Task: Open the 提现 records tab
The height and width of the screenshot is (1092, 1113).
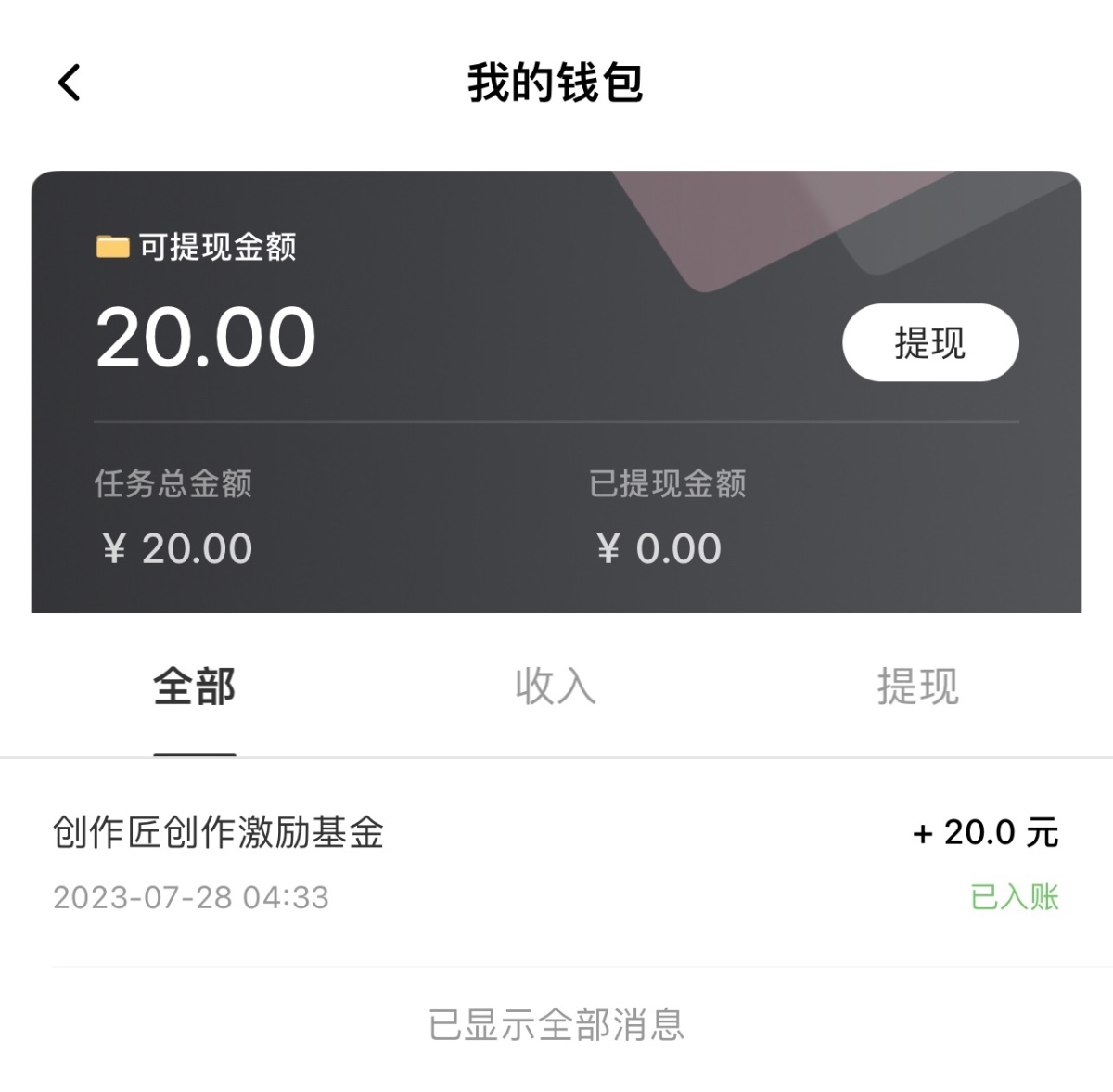Action: 917,687
